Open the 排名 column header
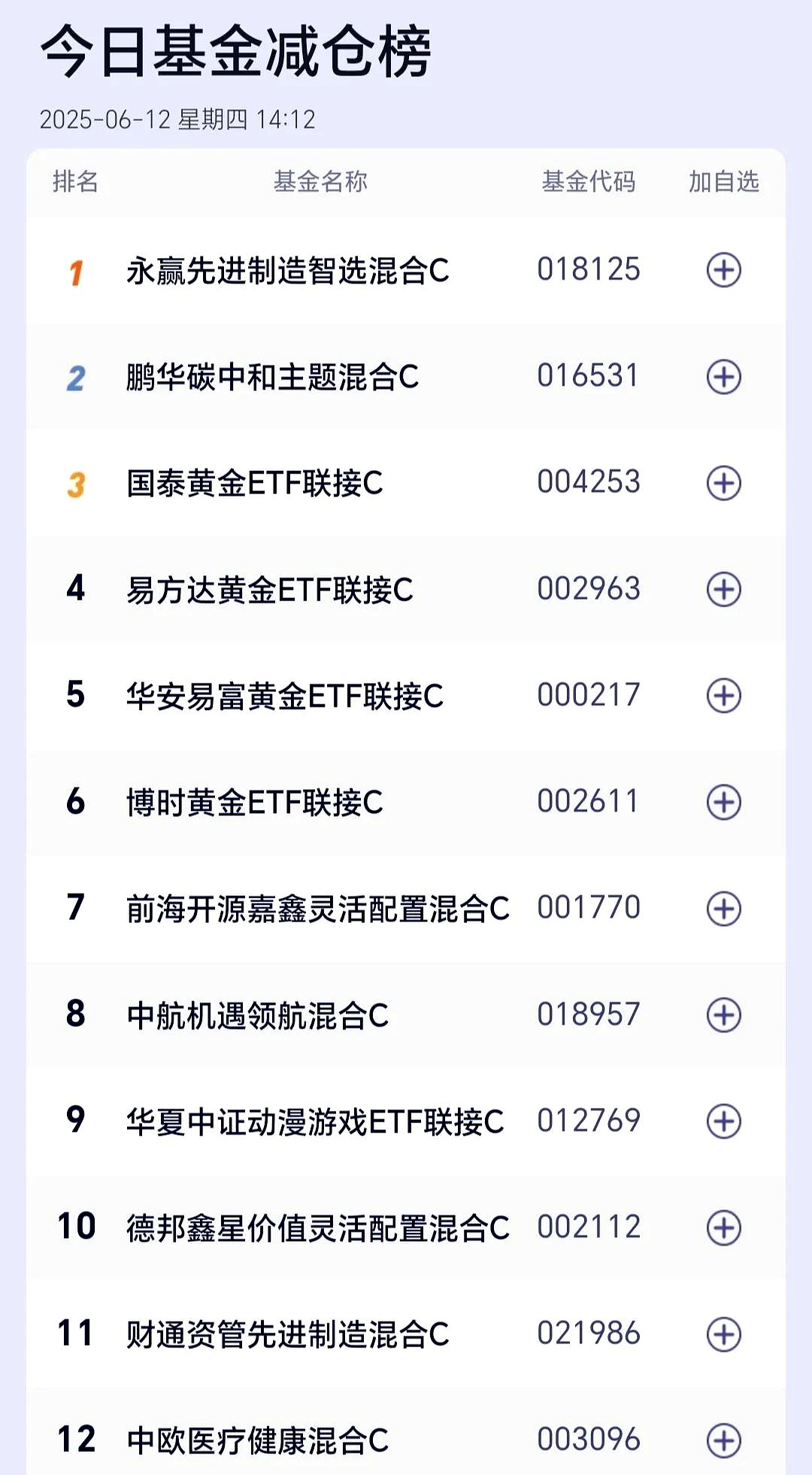812x1475 pixels. click(74, 181)
